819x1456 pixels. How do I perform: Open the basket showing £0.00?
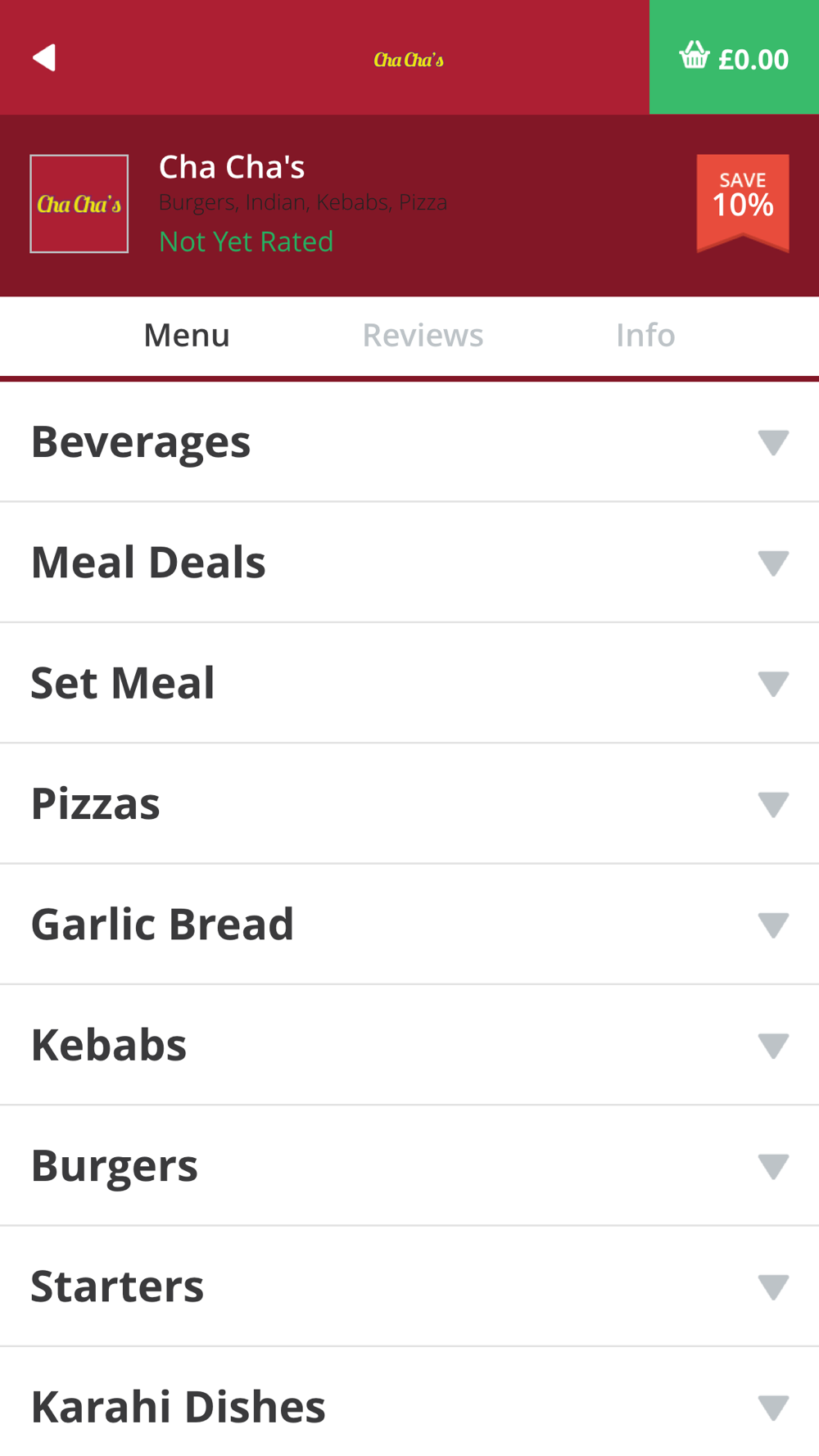pyautogui.click(x=734, y=57)
